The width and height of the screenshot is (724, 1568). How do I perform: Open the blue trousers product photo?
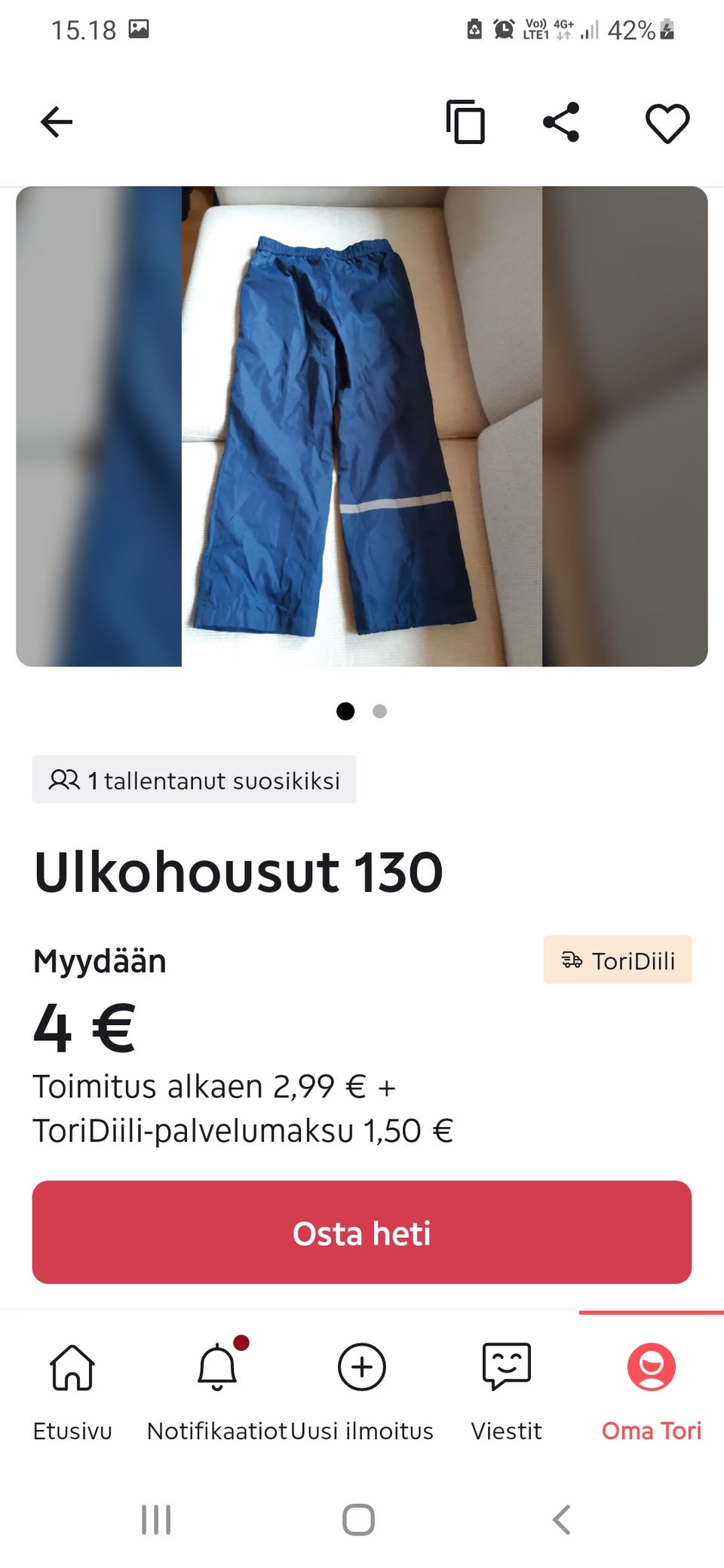point(362,427)
